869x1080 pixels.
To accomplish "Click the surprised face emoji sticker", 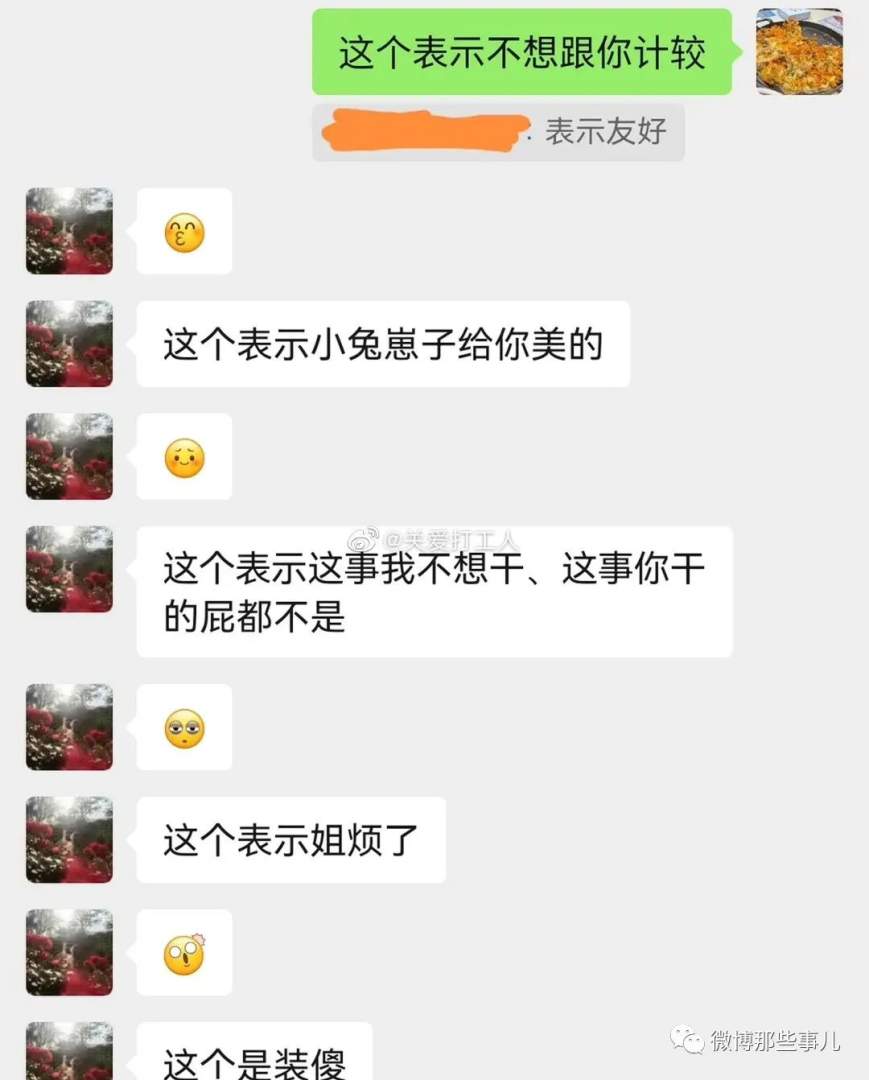I will [184, 952].
